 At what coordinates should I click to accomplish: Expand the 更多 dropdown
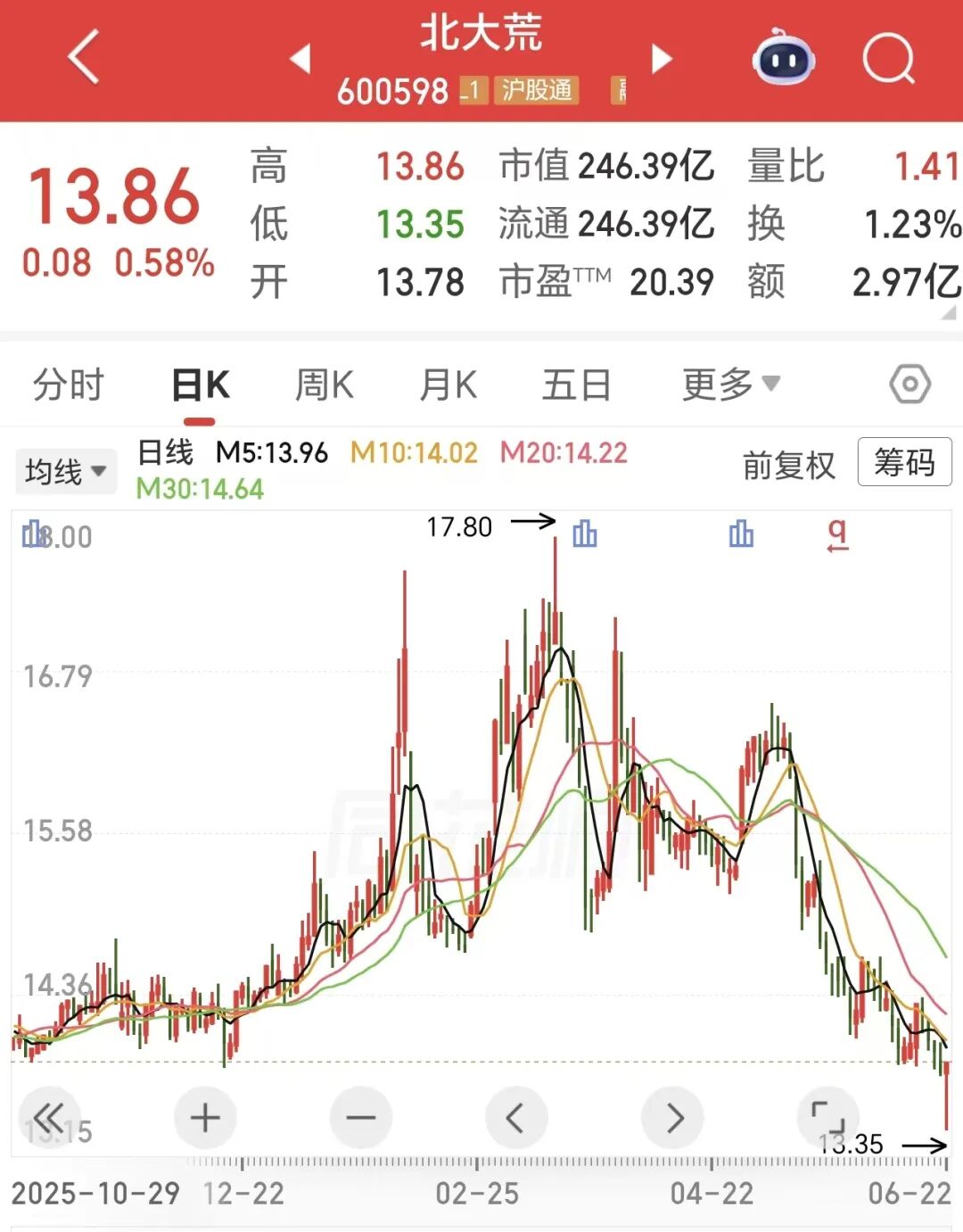(x=731, y=384)
